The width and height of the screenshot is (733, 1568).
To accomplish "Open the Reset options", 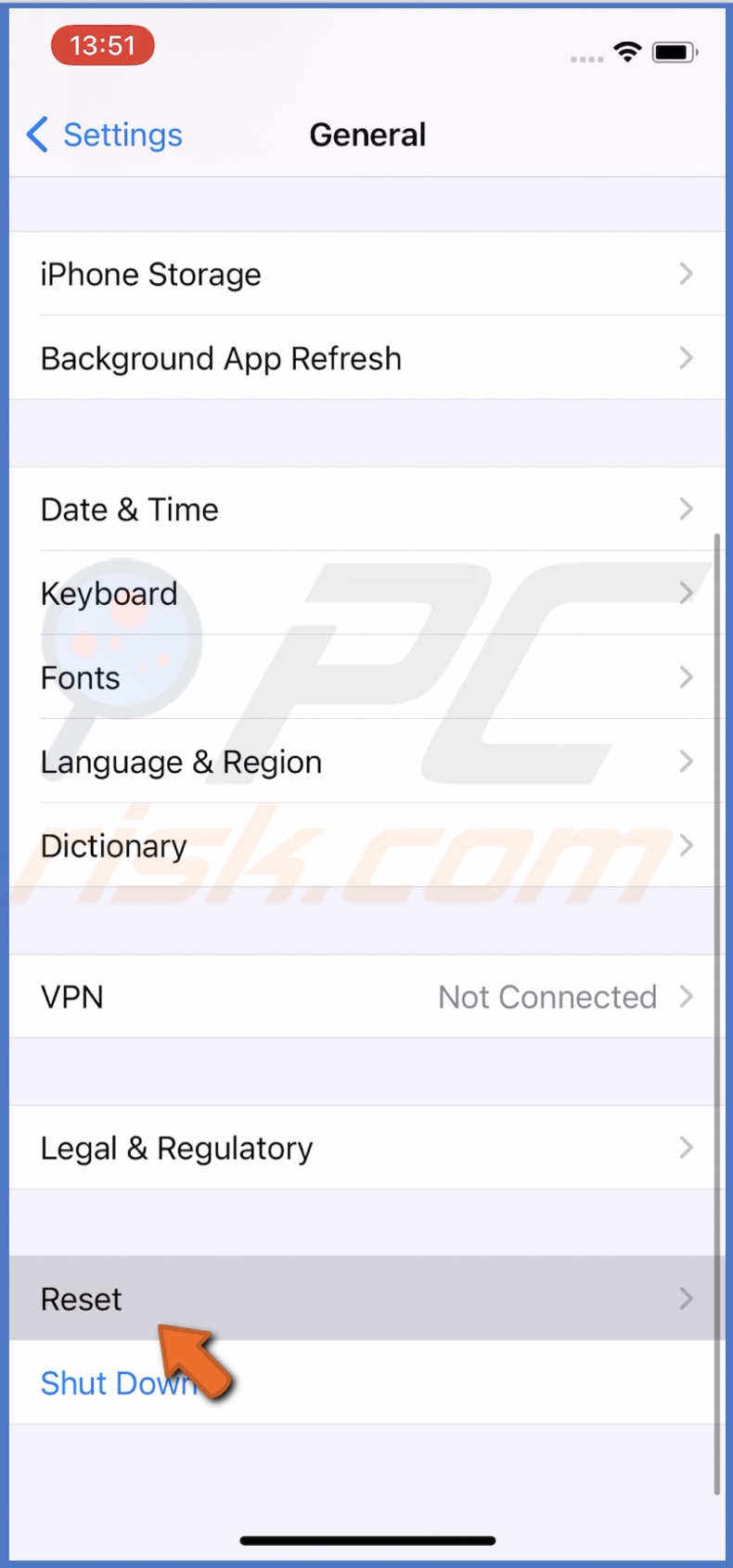I will click(366, 1299).
